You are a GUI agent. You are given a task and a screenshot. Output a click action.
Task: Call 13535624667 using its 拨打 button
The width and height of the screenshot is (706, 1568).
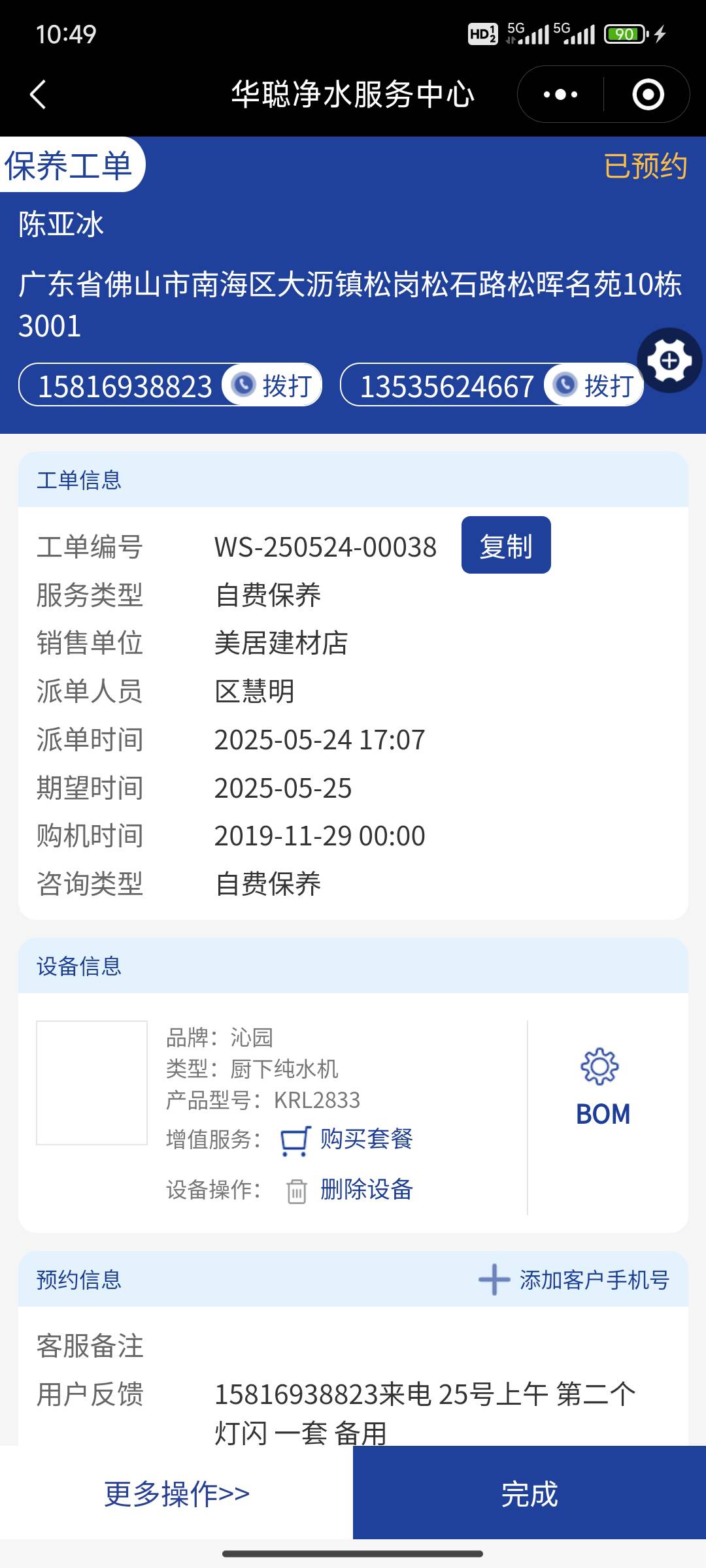(x=594, y=385)
